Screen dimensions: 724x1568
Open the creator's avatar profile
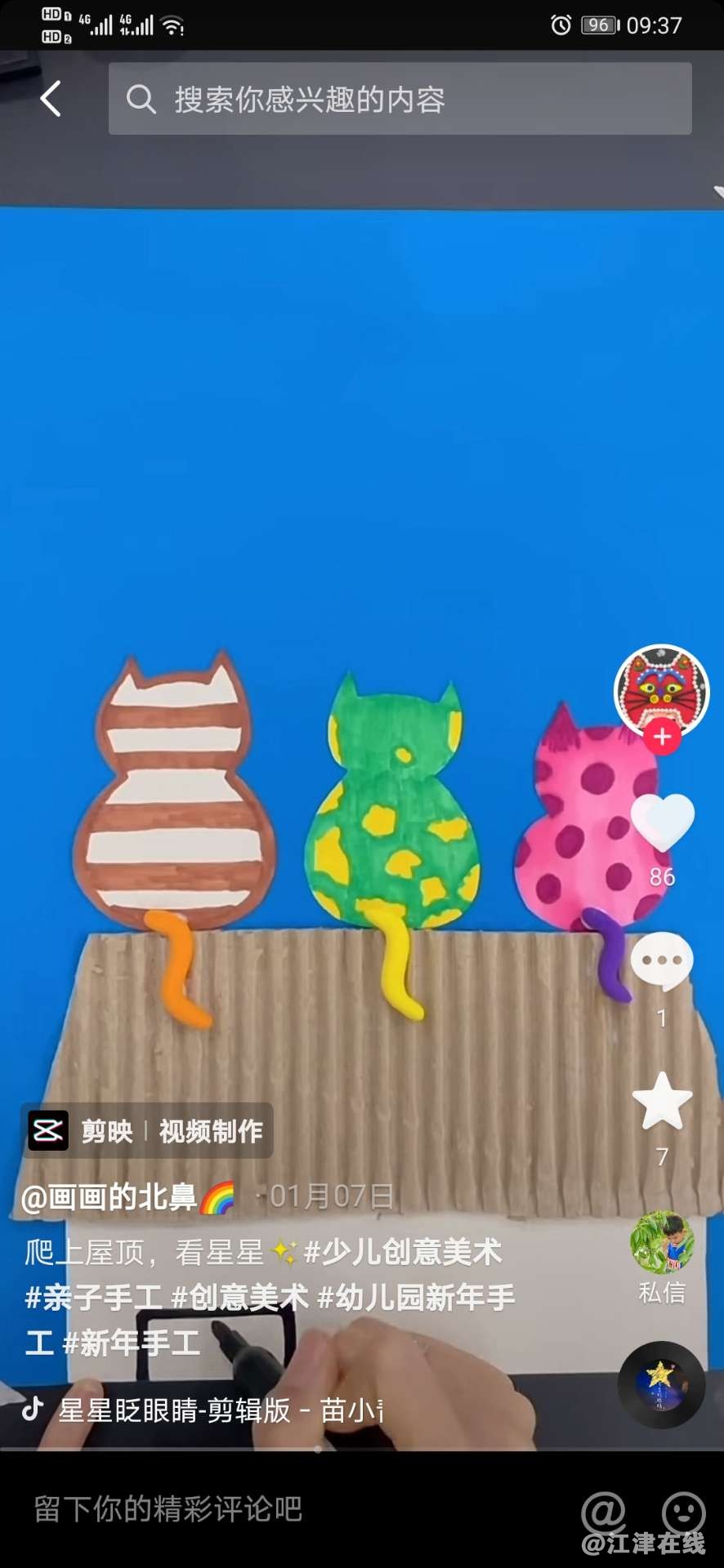[x=661, y=688]
